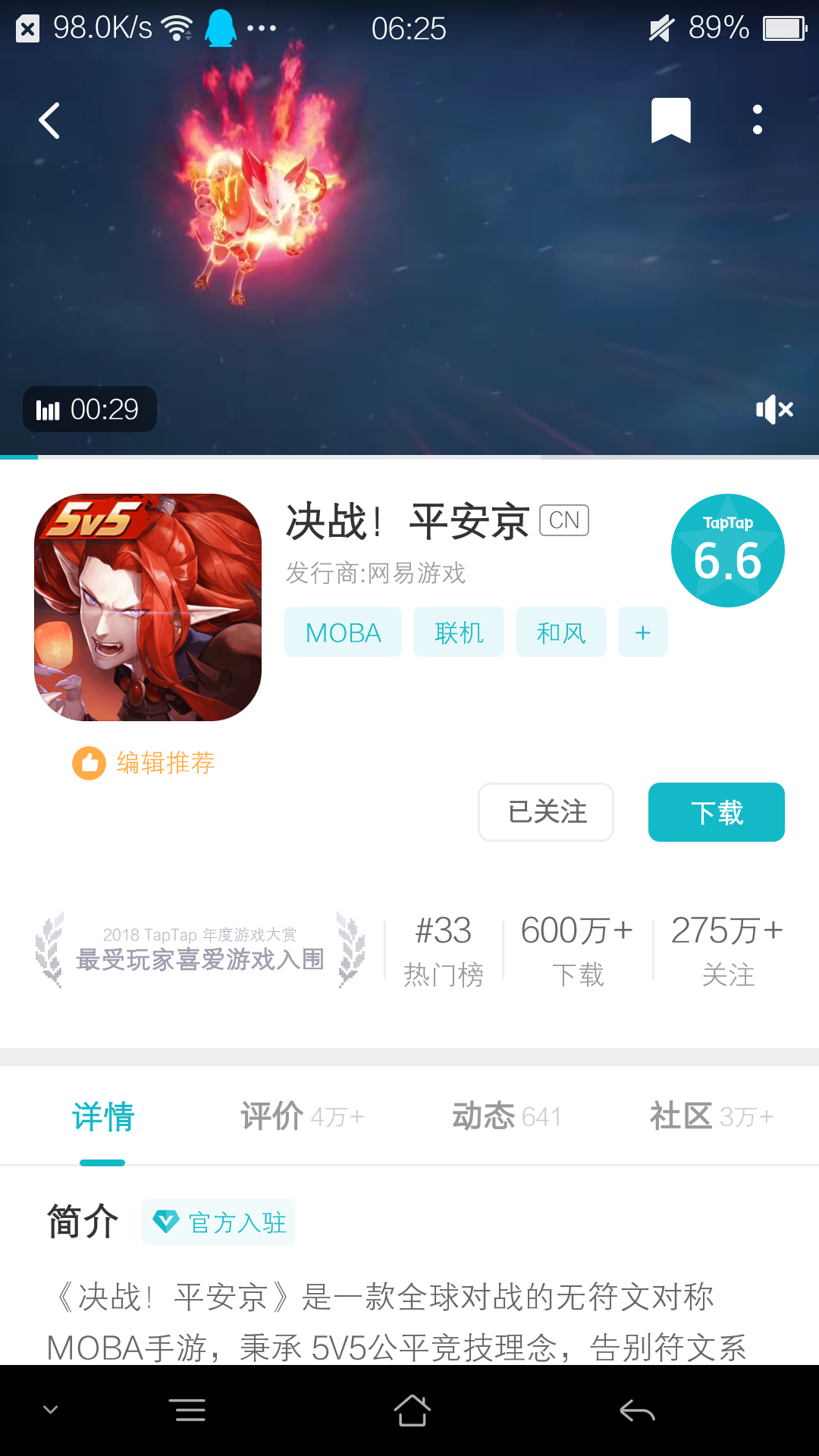Click the teal video progress bar
Image resolution: width=819 pixels, height=1456 pixels.
18,457
